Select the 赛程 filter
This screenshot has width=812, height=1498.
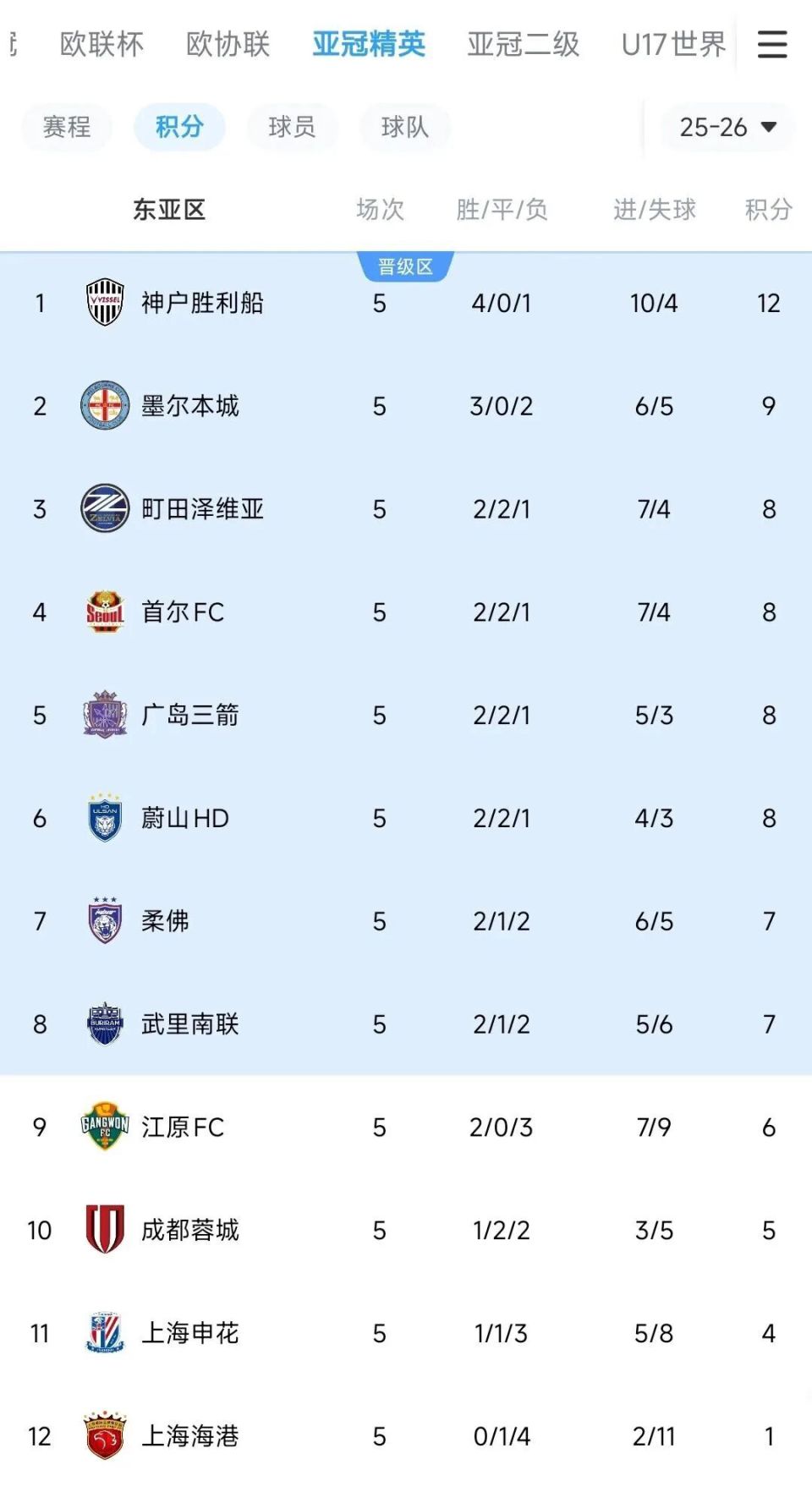[66, 125]
